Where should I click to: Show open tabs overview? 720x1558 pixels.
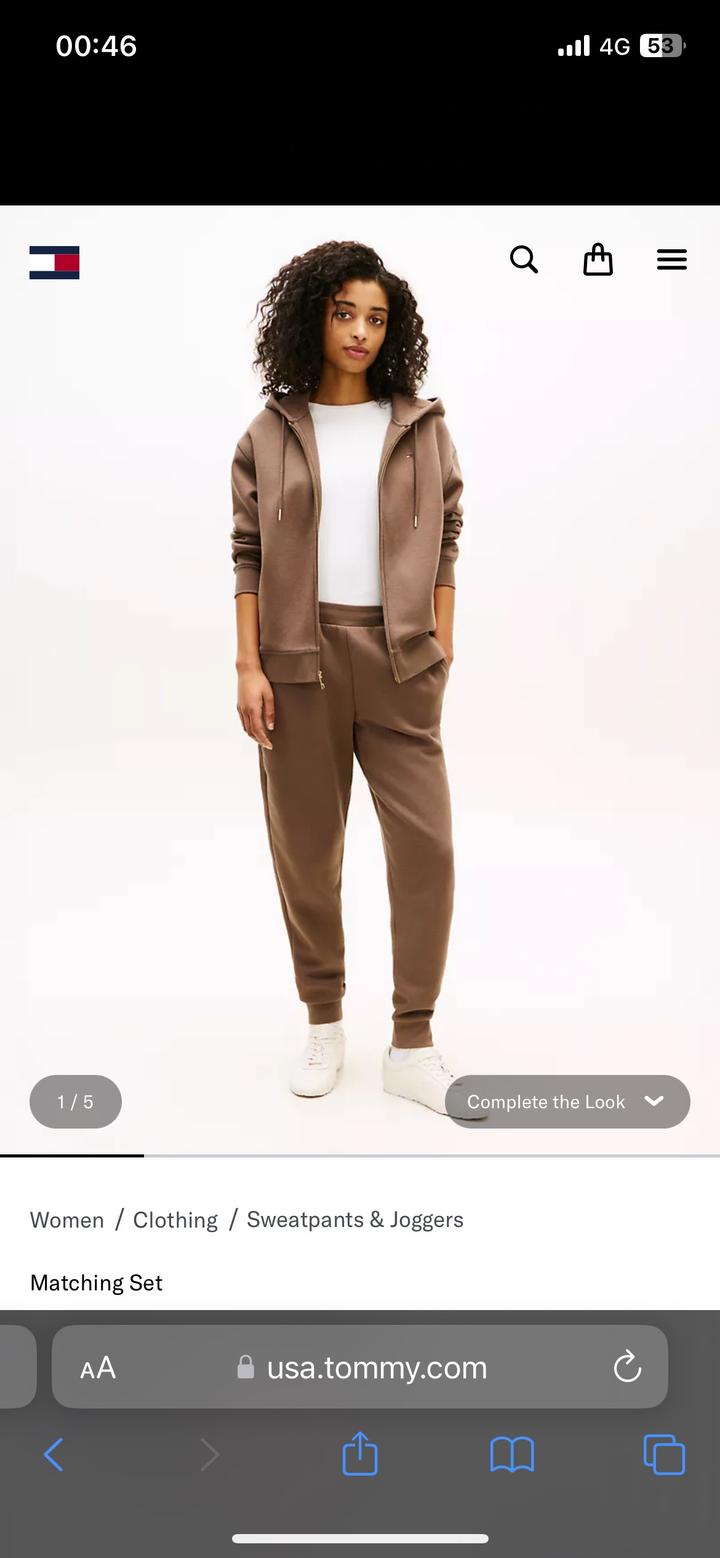click(664, 1455)
